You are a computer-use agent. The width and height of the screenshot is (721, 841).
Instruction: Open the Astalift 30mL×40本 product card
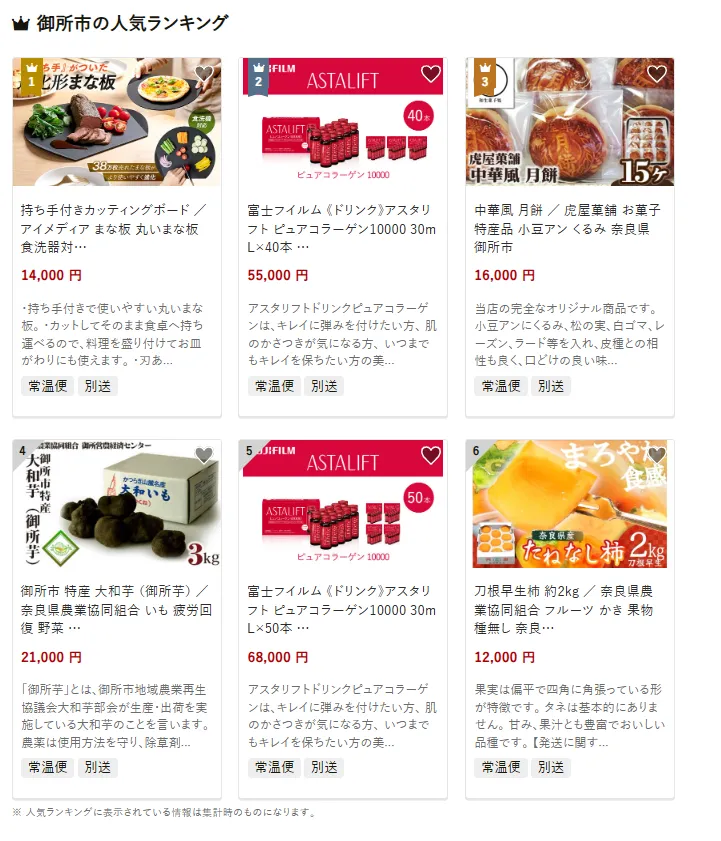(342, 228)
